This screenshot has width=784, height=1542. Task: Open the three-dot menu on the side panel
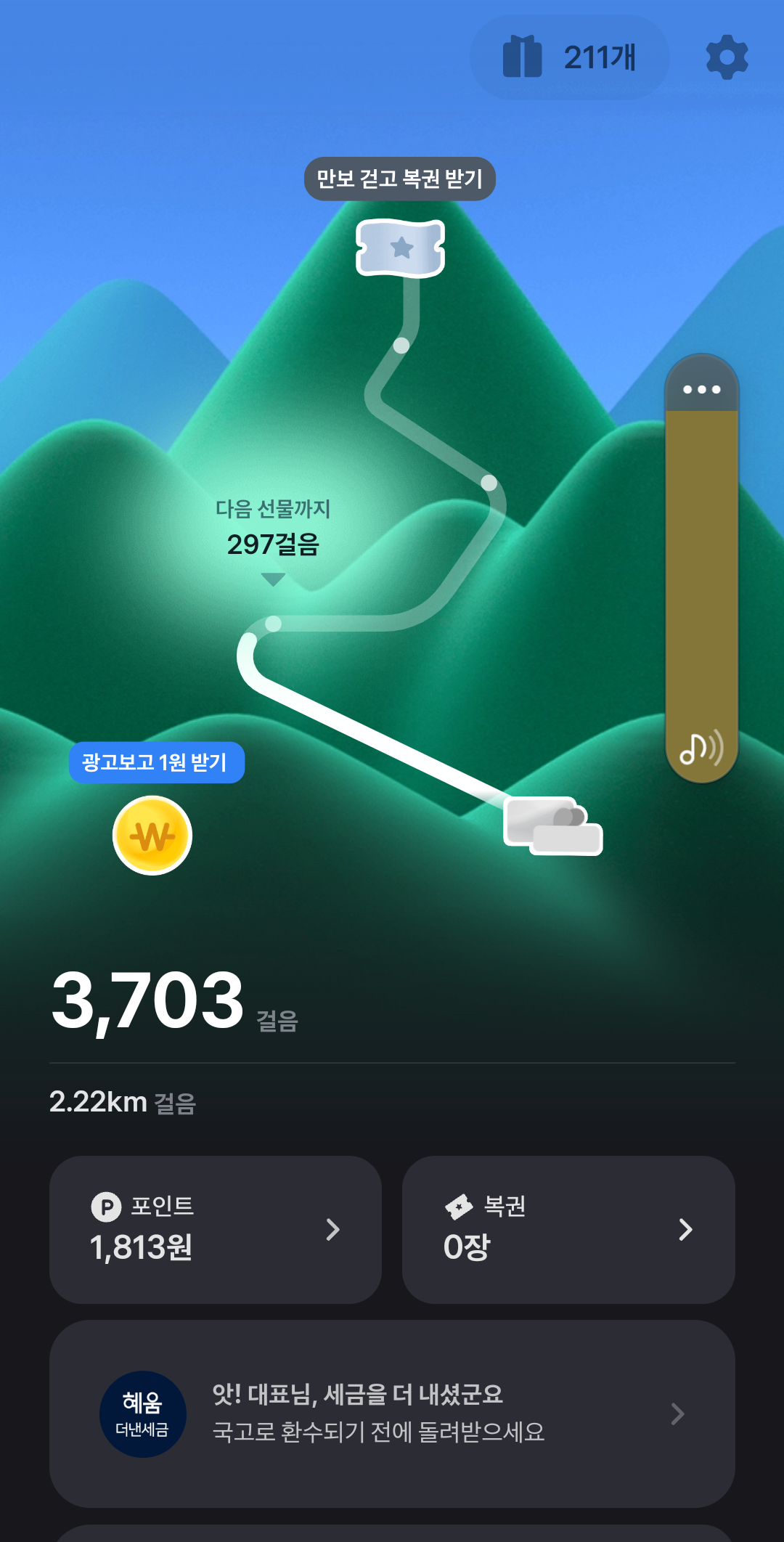[701, 390]
